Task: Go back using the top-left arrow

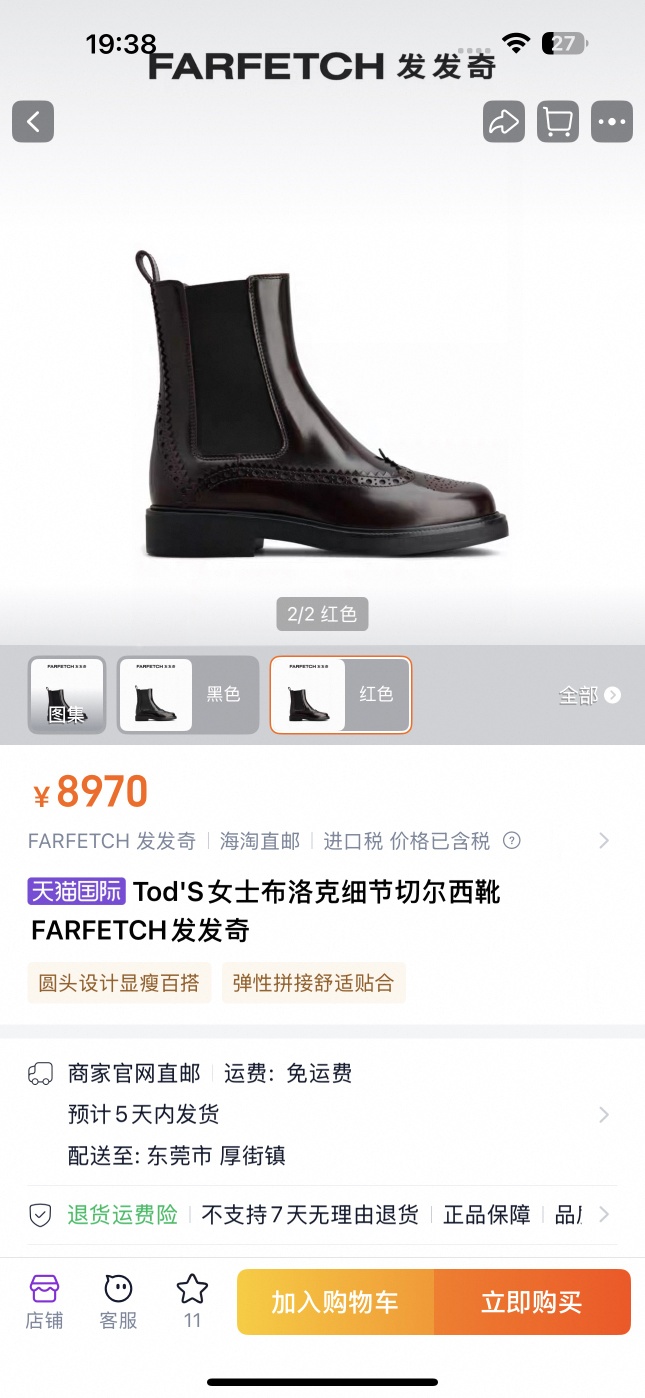Action: [x=33, y=122]
